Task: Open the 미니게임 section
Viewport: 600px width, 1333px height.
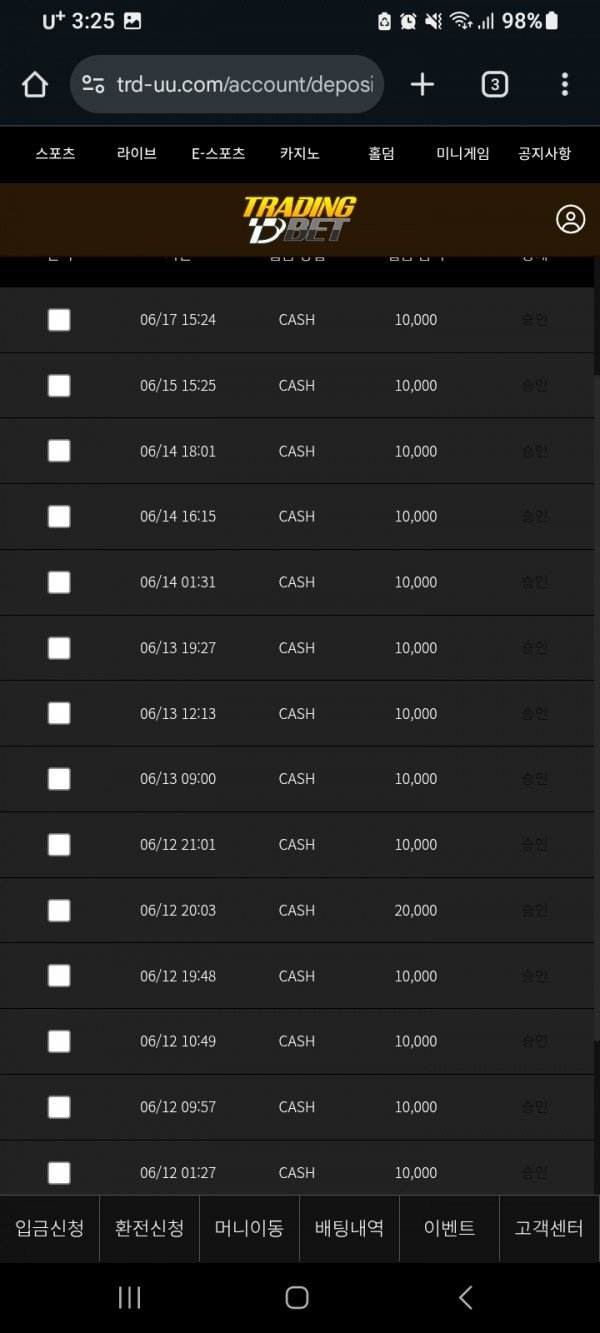Action: [463, 154]
